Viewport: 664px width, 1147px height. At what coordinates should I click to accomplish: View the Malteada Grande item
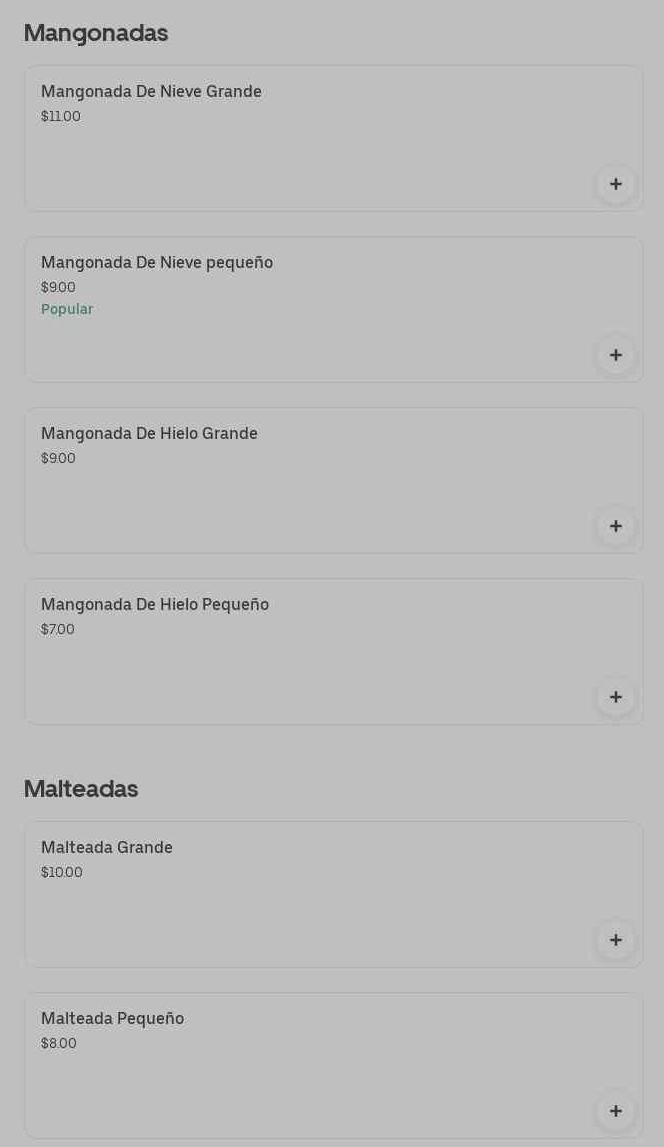(x=300, y=894)
